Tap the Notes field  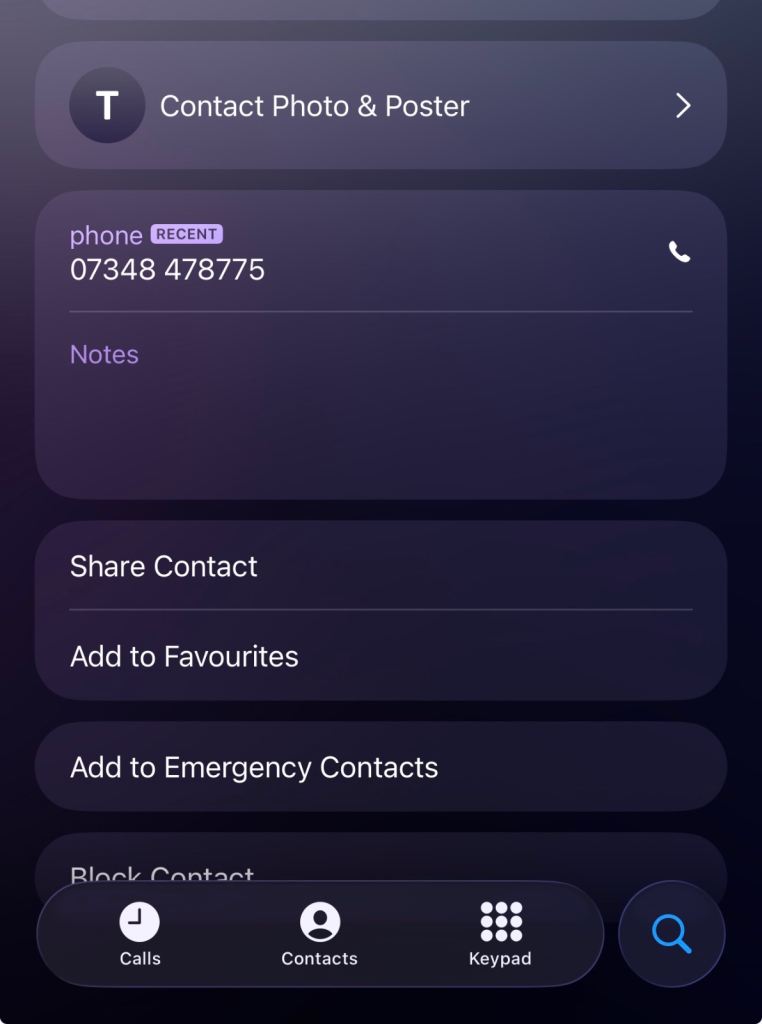(381, 406)
